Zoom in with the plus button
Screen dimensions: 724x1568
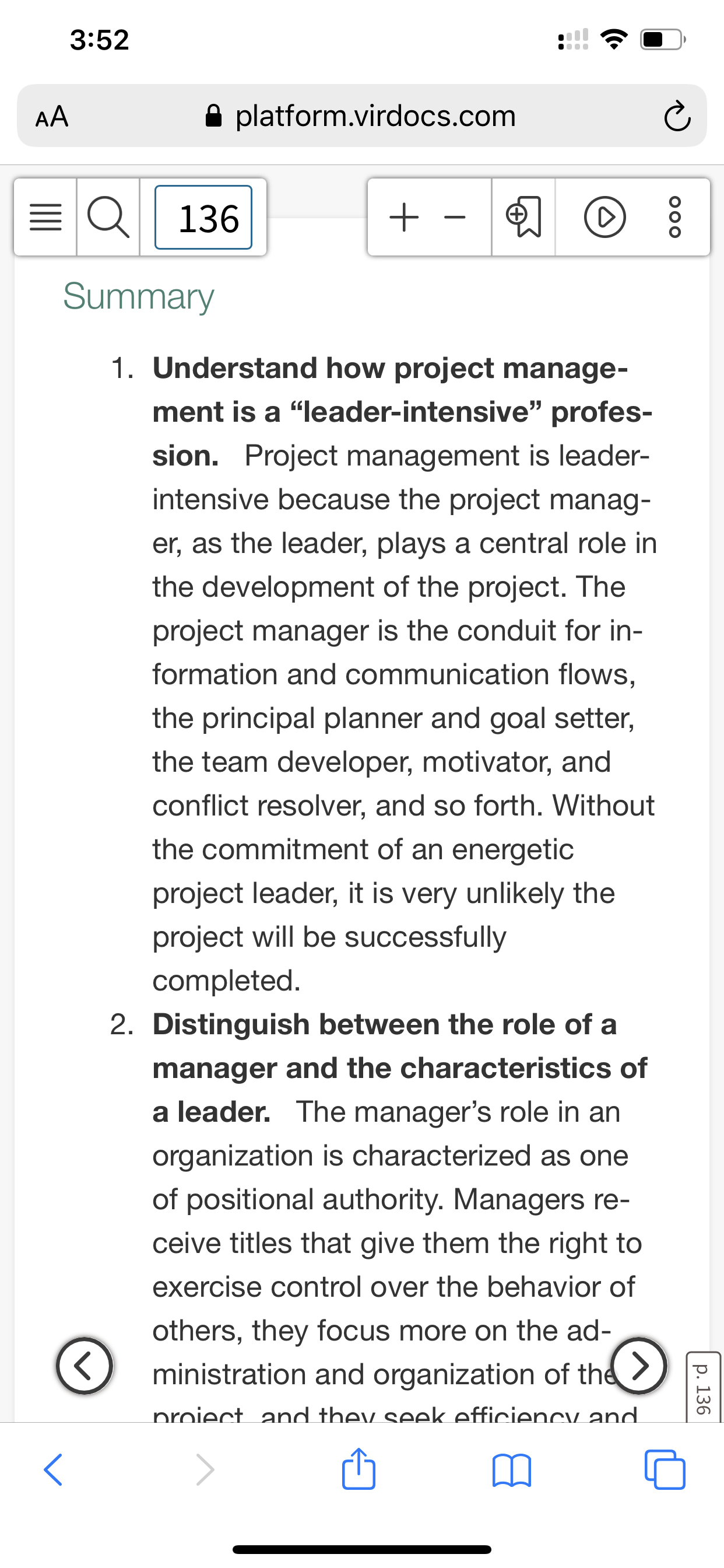click(x=404, y=218)
